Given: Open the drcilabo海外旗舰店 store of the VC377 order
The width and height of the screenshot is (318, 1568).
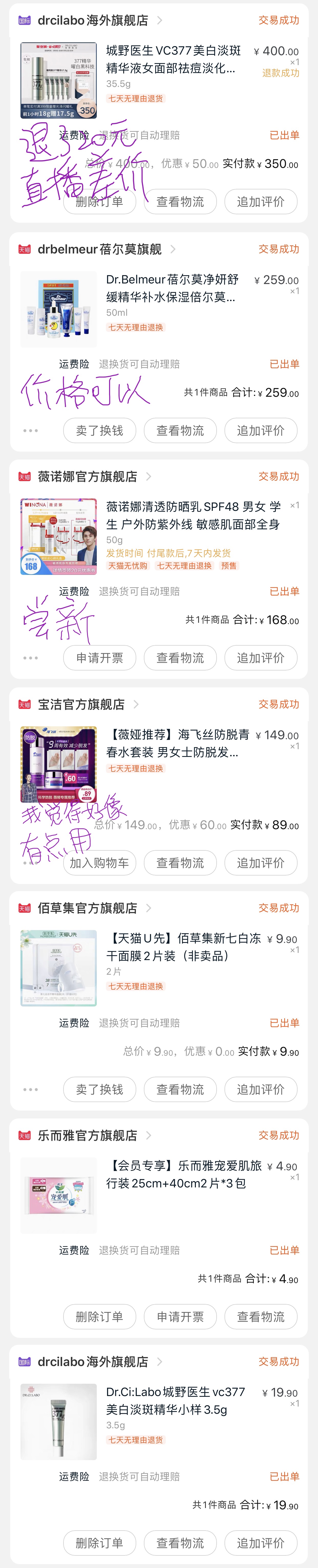Looking at the screenshot, I should 92,20.
